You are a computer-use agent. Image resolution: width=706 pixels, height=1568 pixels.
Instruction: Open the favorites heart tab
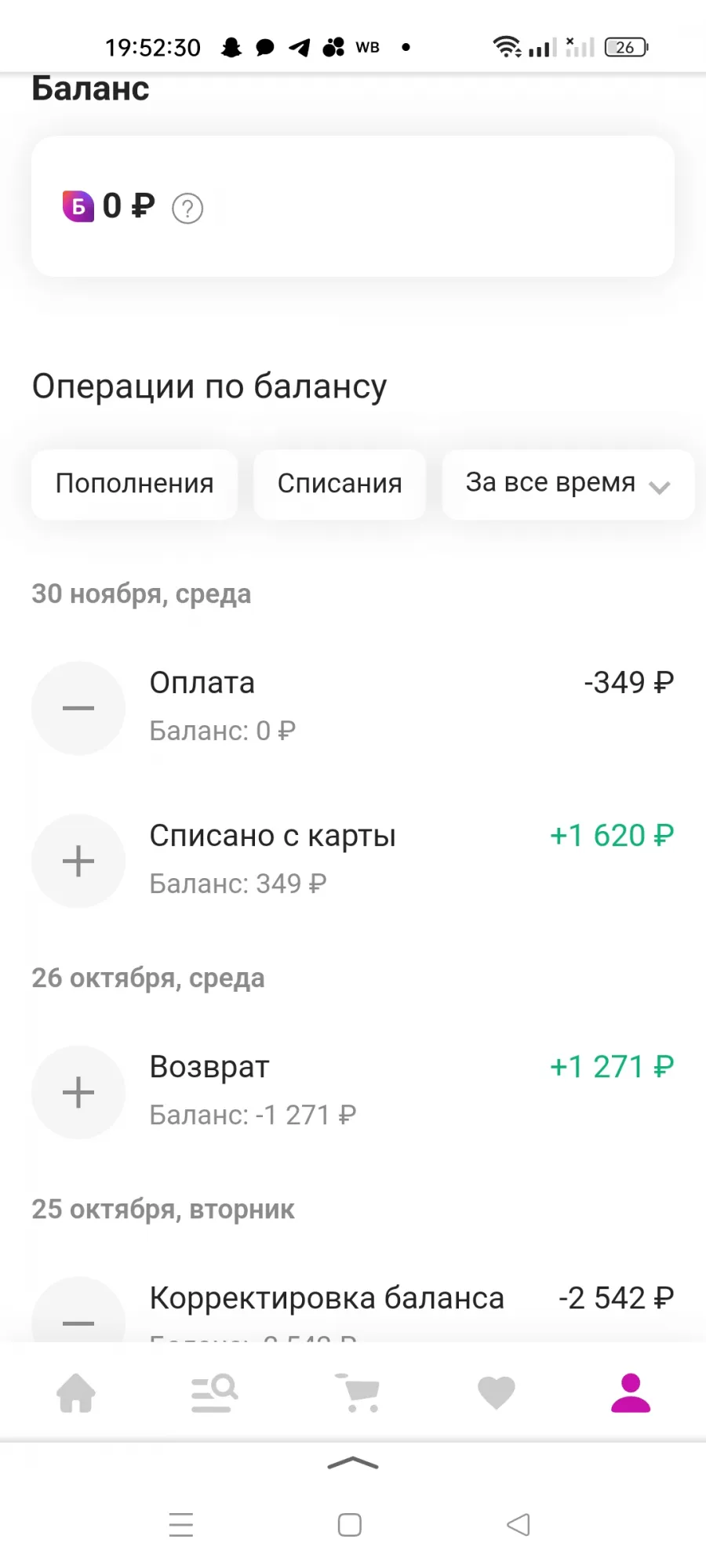(497, 1393)
